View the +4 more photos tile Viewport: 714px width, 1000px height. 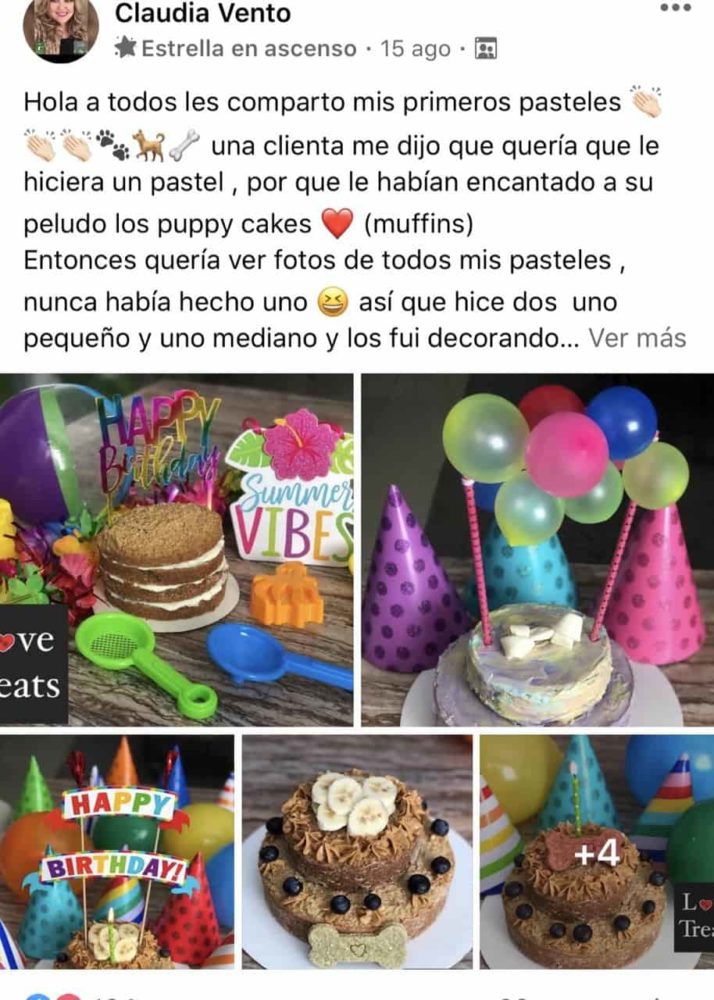click(x=597, y=852)
